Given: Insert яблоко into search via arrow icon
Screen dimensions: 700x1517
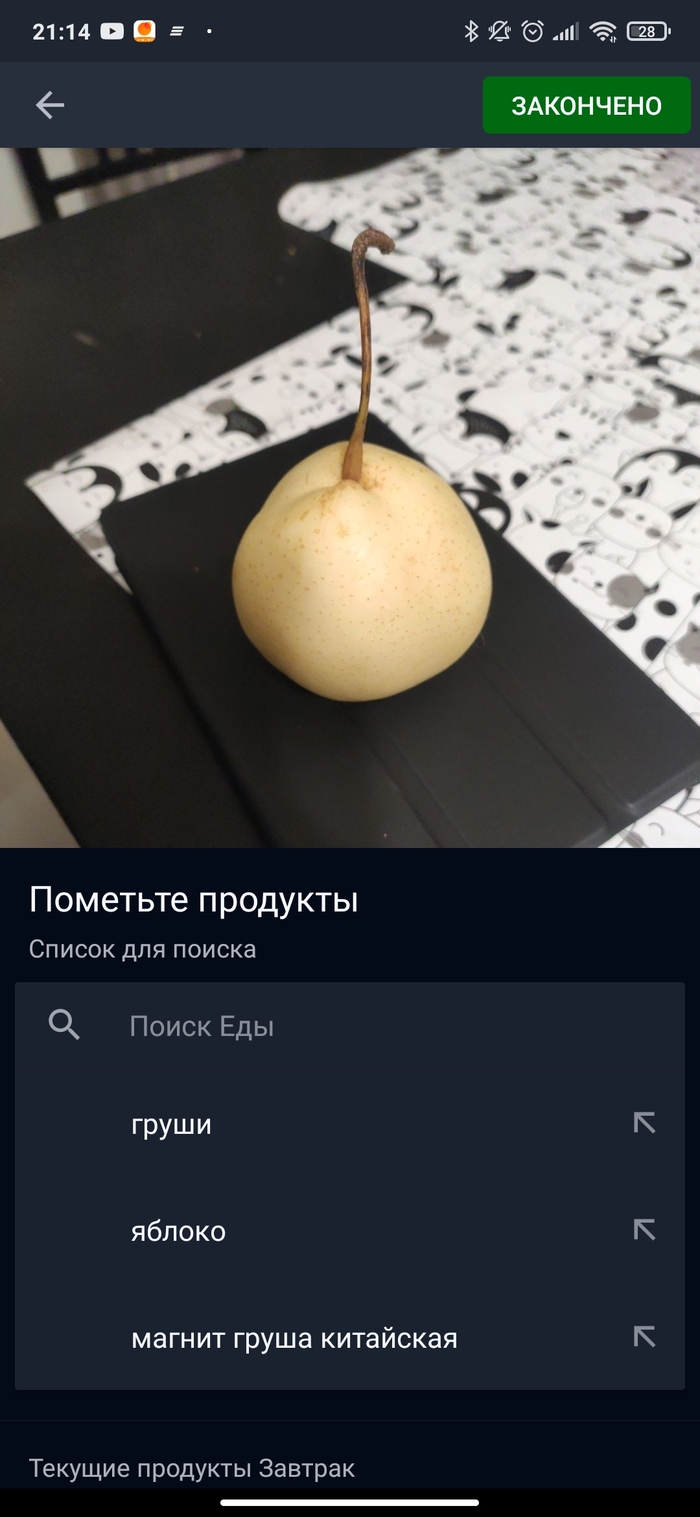Looking at the screenshot, I should (644, 1230).
